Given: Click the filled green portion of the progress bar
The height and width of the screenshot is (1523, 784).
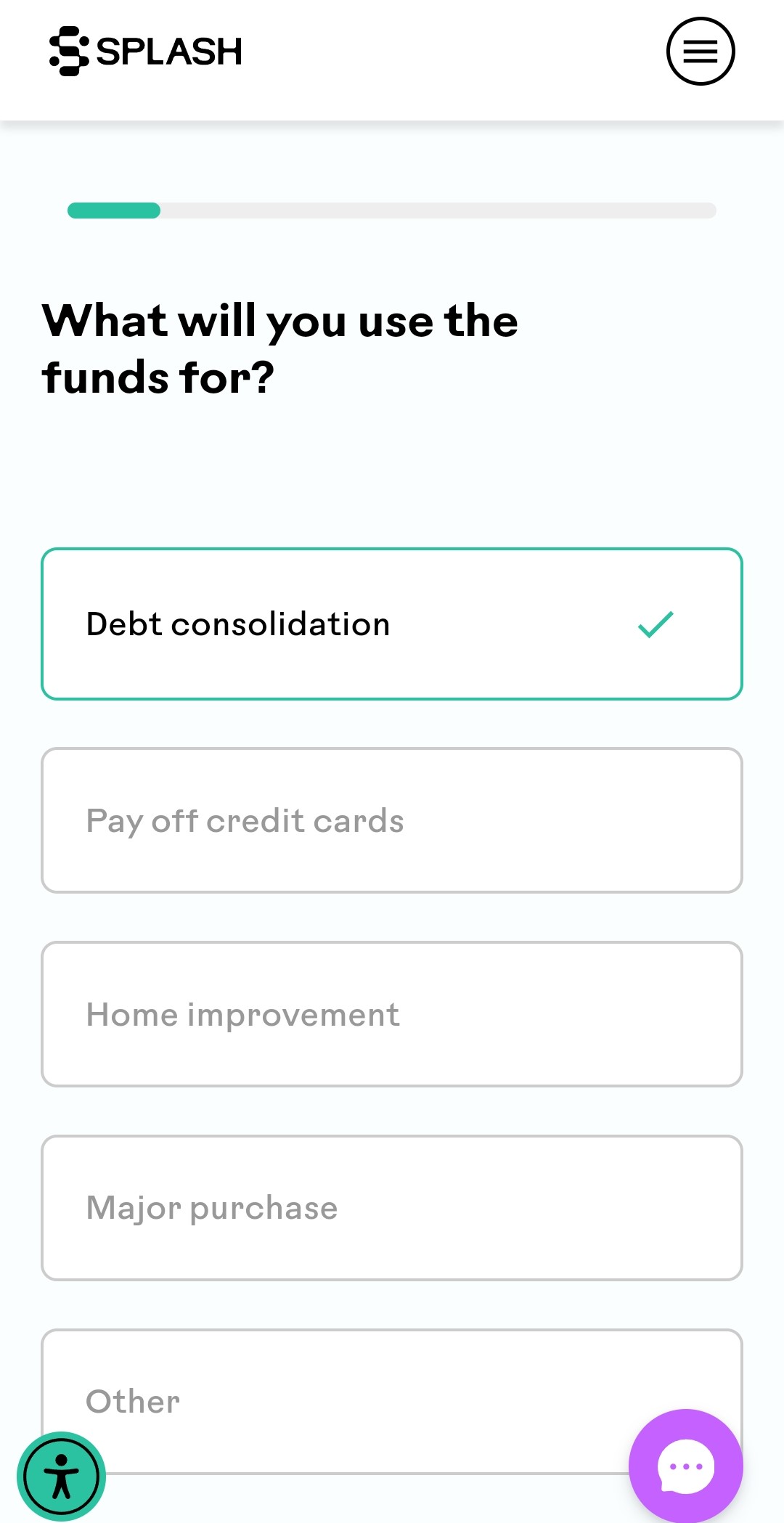Looking at the screenshot, I should [114, 211].
